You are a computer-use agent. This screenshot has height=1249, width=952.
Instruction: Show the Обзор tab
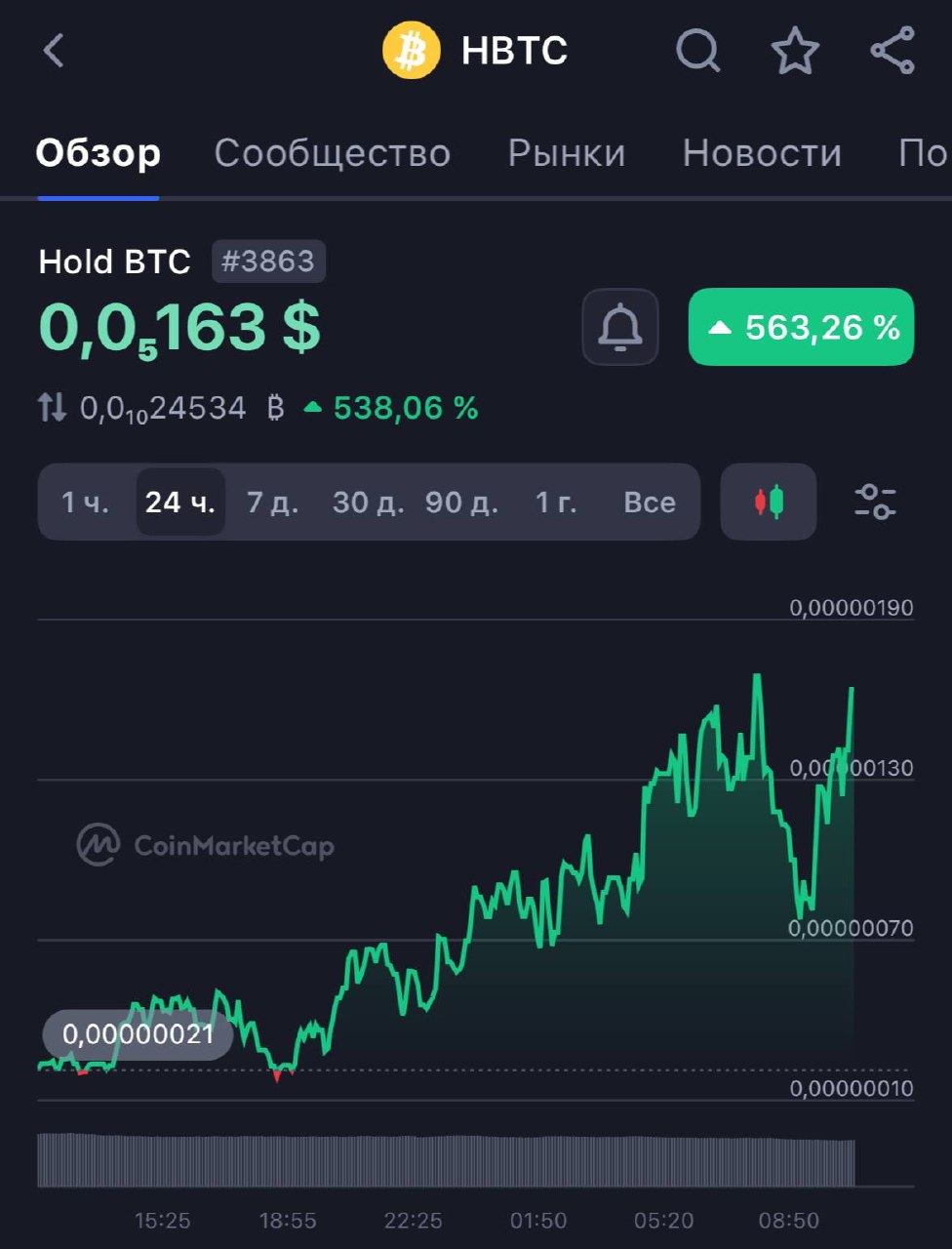[98, 153]
